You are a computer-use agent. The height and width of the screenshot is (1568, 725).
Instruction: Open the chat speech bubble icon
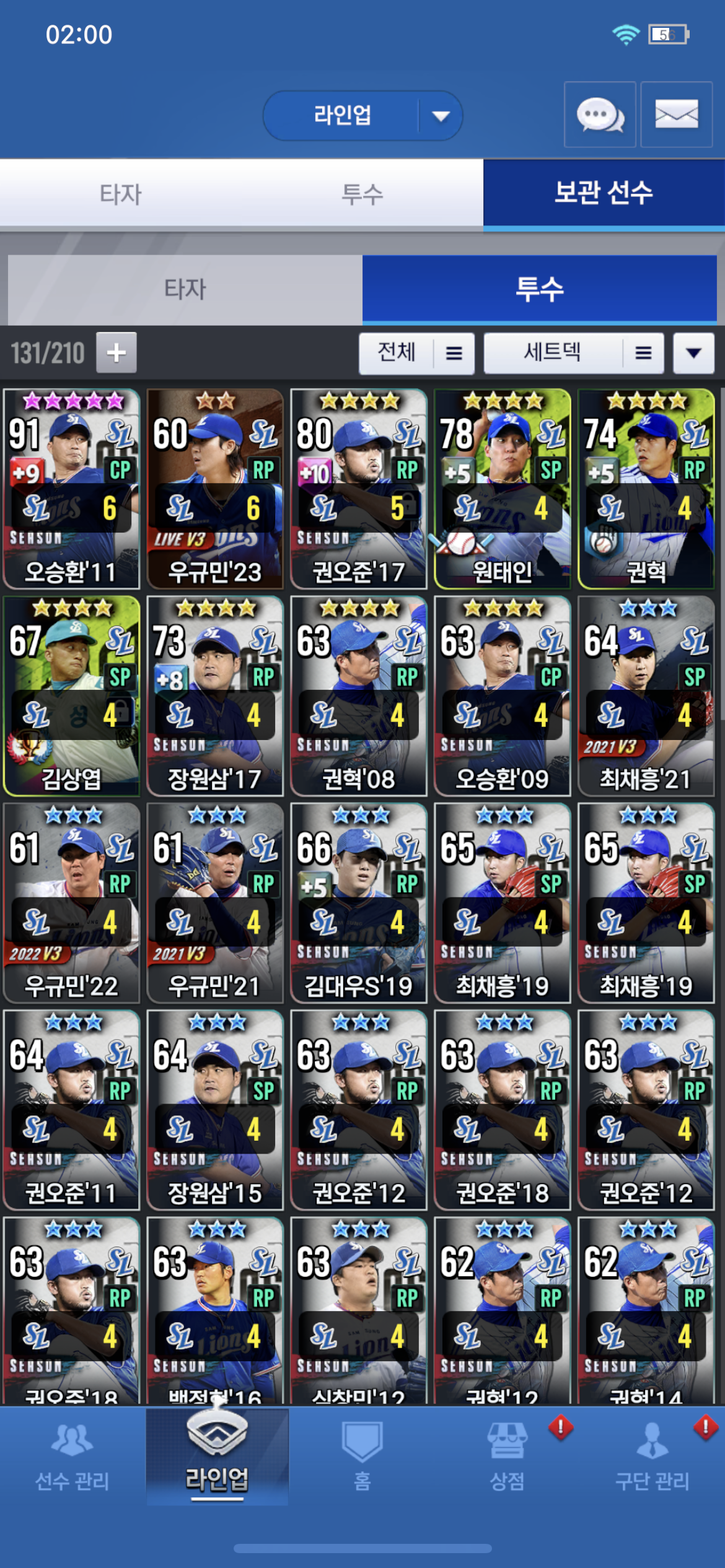(599, 115)
